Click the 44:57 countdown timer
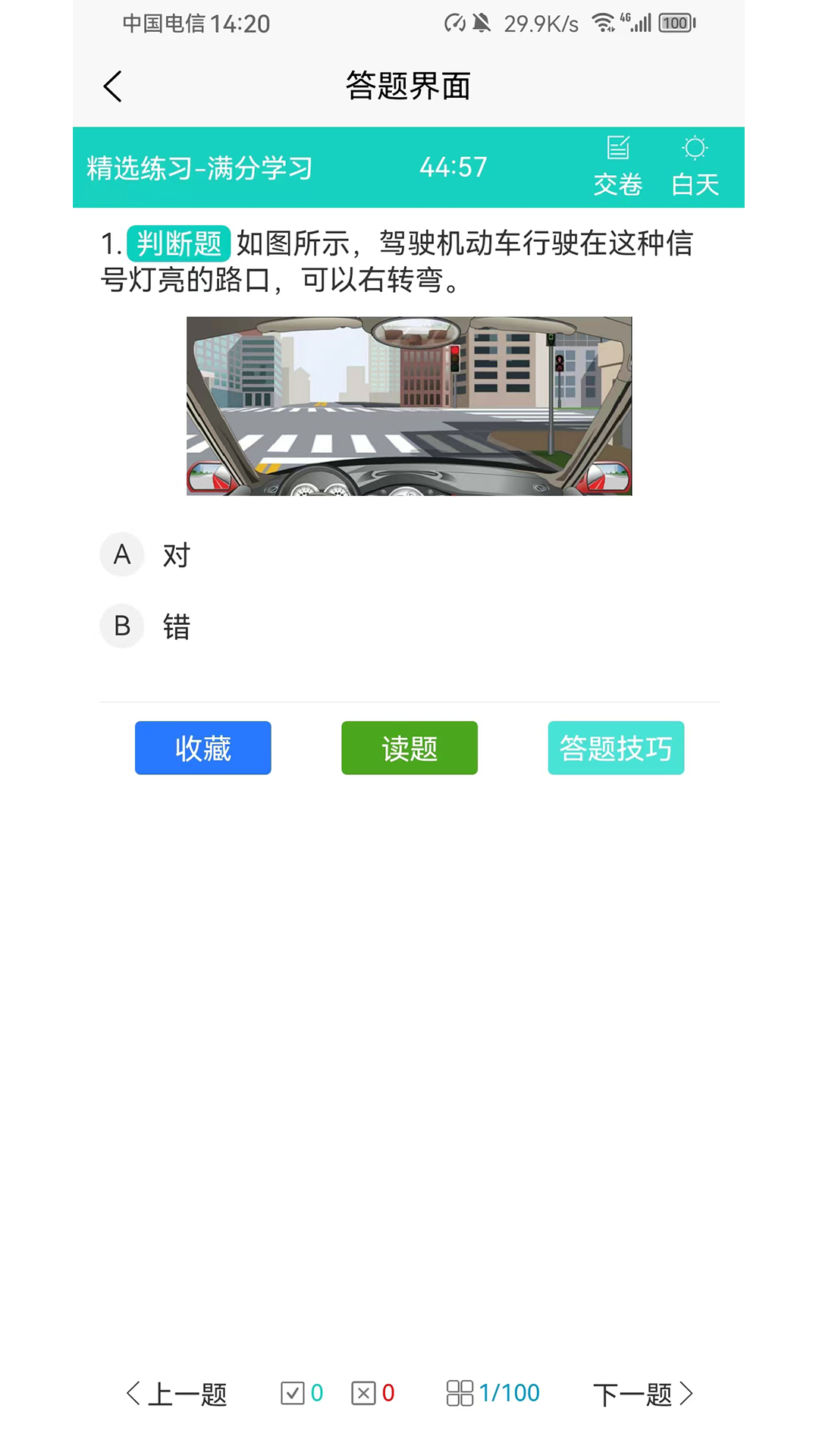819x1456 pixels. pyautogui.click(x=453, y=167)
